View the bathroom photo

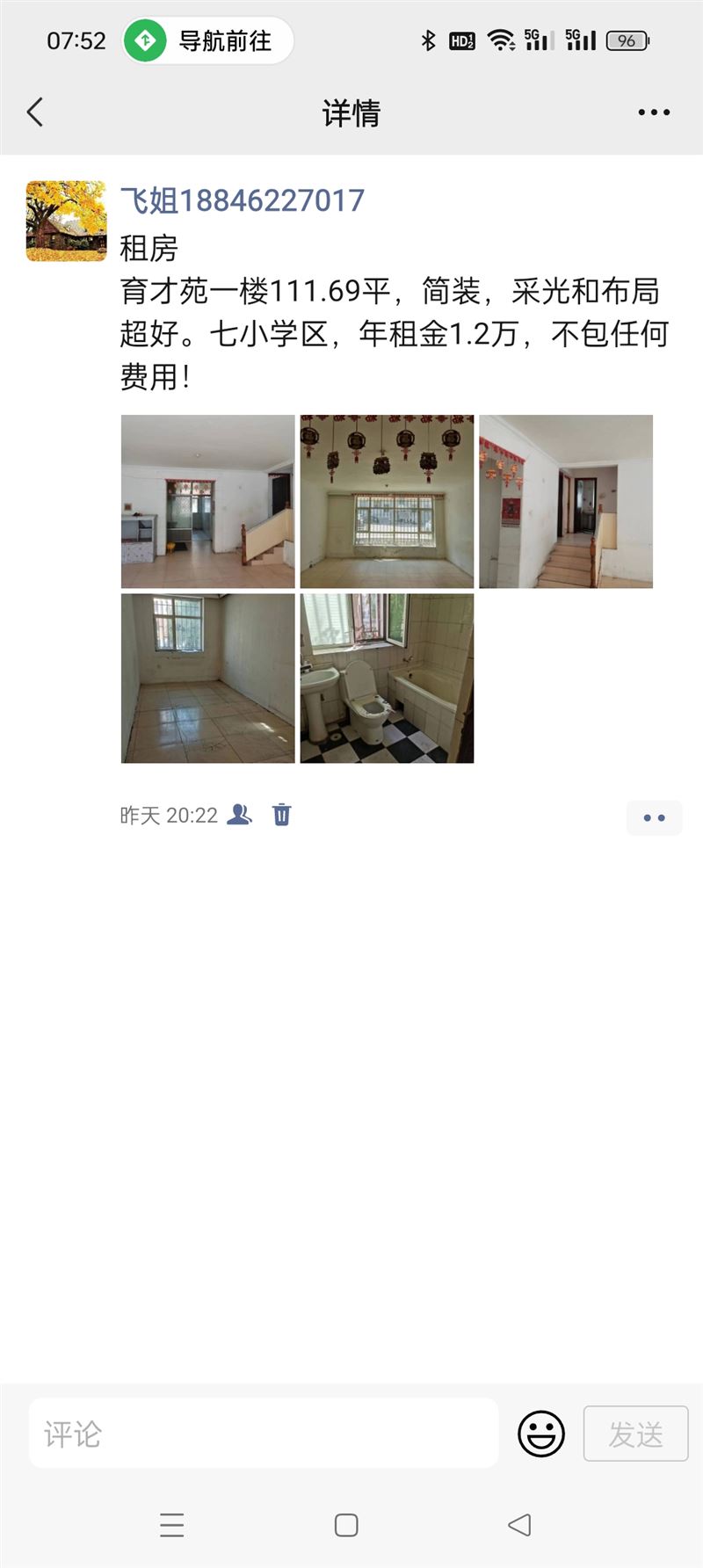coord(387,678)
